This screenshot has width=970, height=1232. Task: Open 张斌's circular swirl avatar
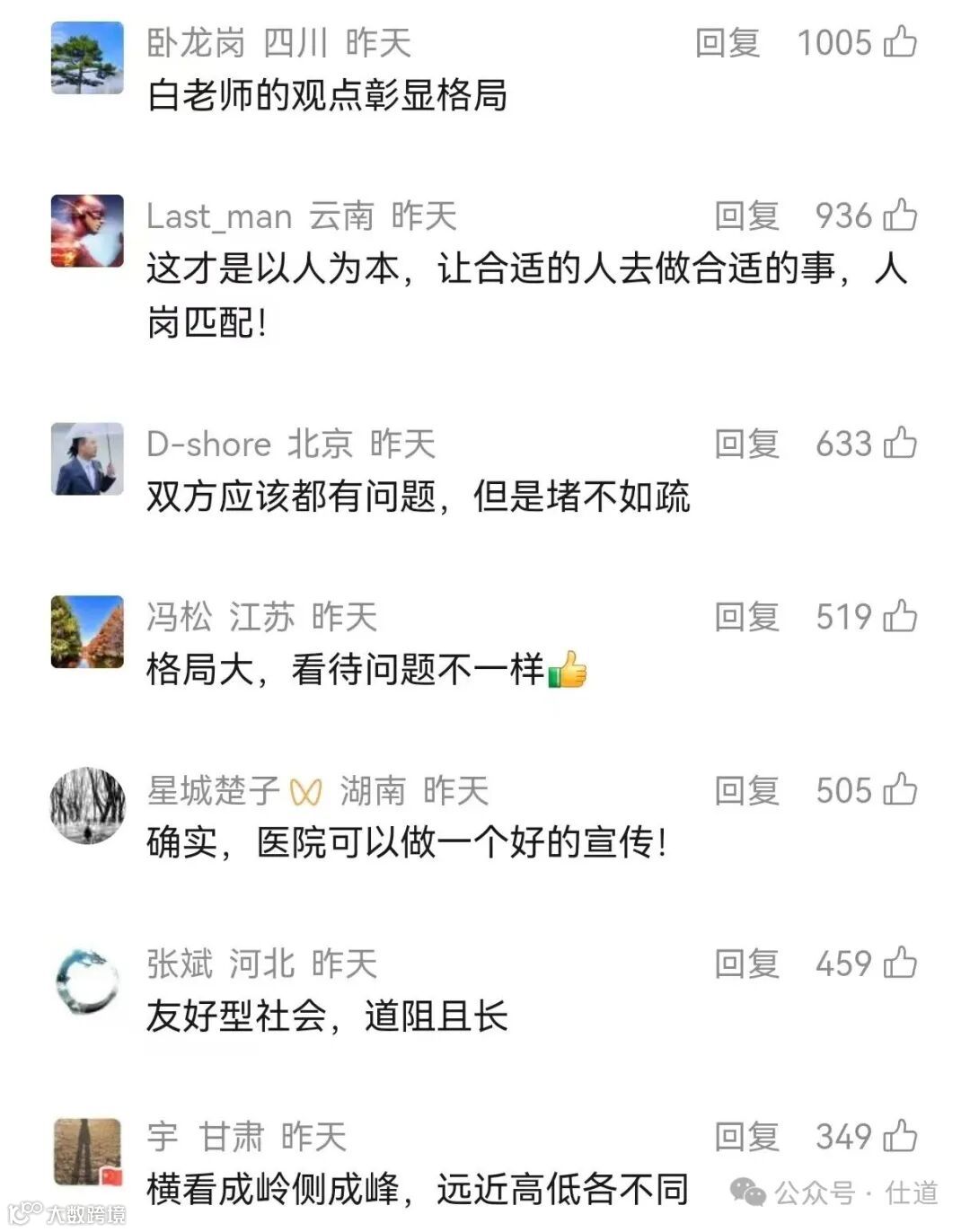tap(89, 981)
